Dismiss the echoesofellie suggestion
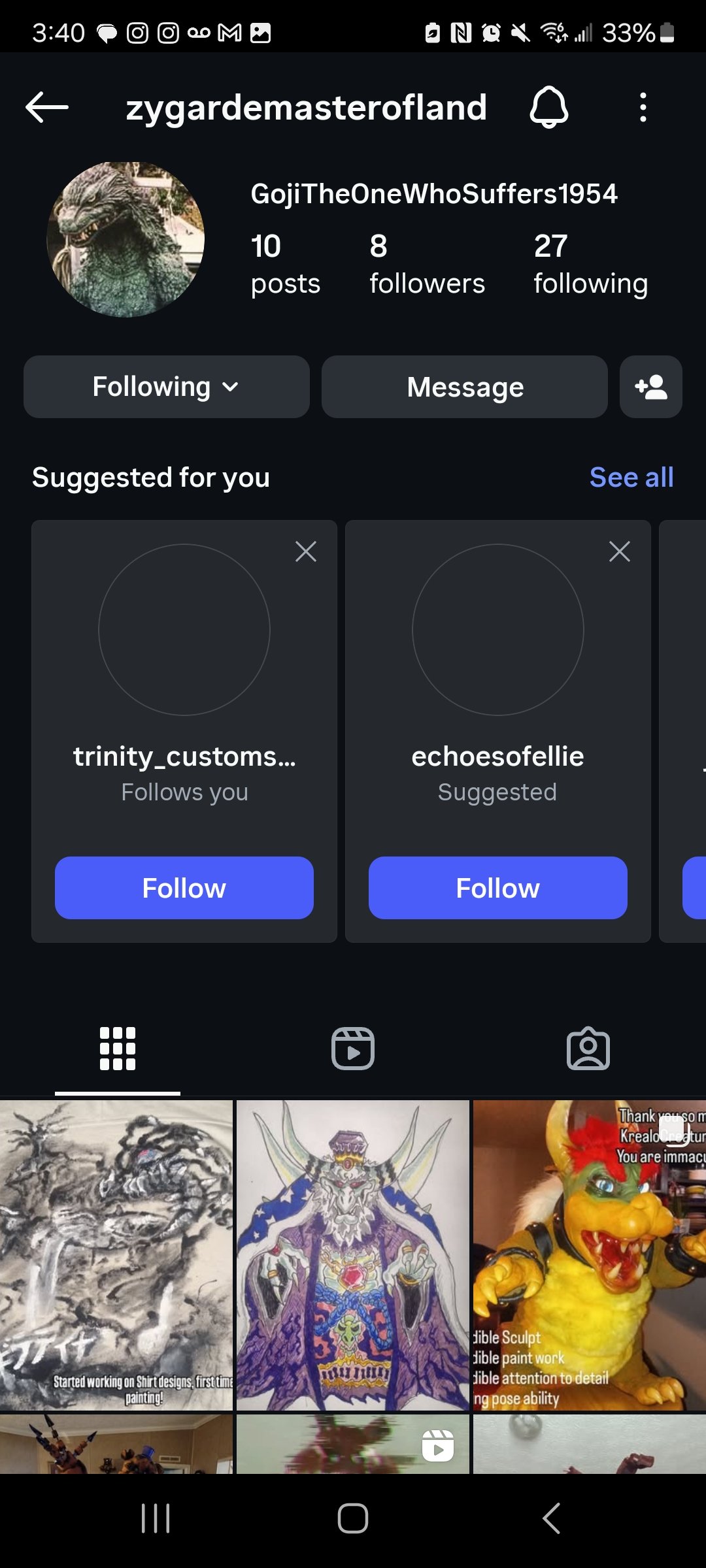 [620, 551]
